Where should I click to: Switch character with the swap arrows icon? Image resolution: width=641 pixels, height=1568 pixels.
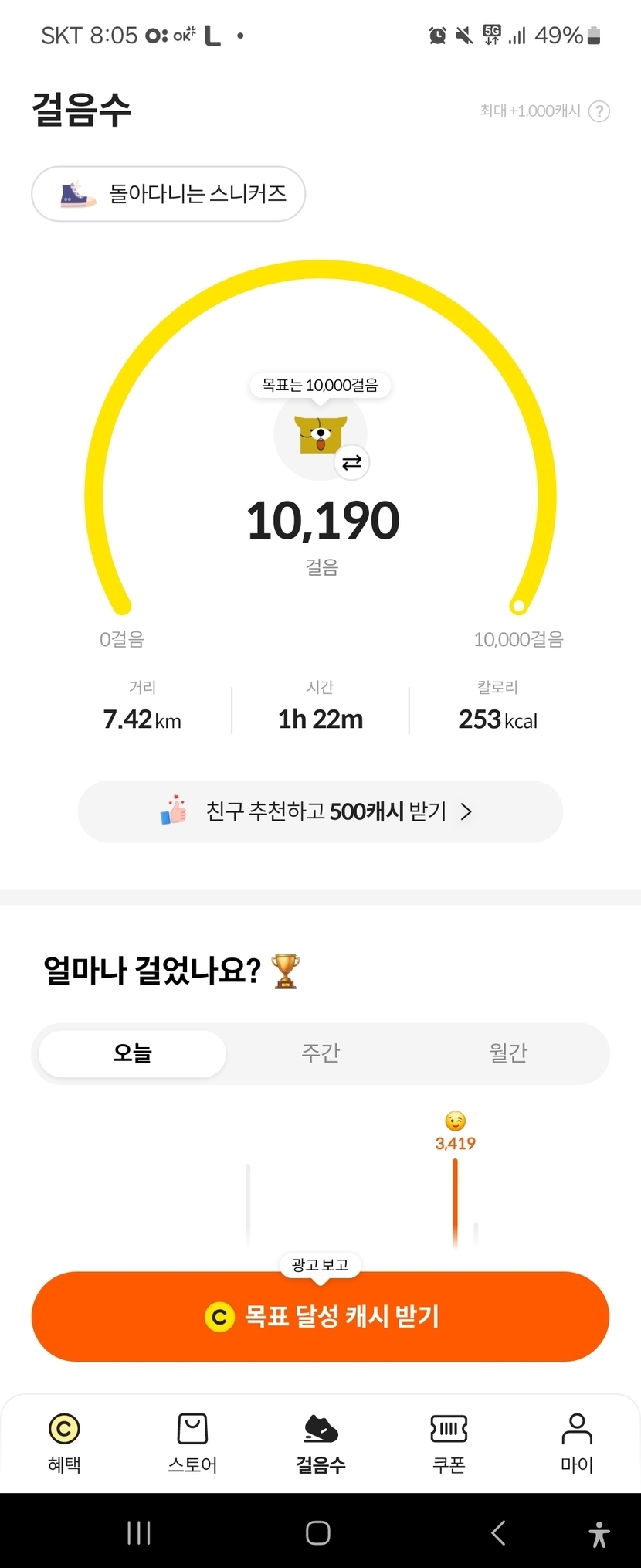(x=351, y=463)
